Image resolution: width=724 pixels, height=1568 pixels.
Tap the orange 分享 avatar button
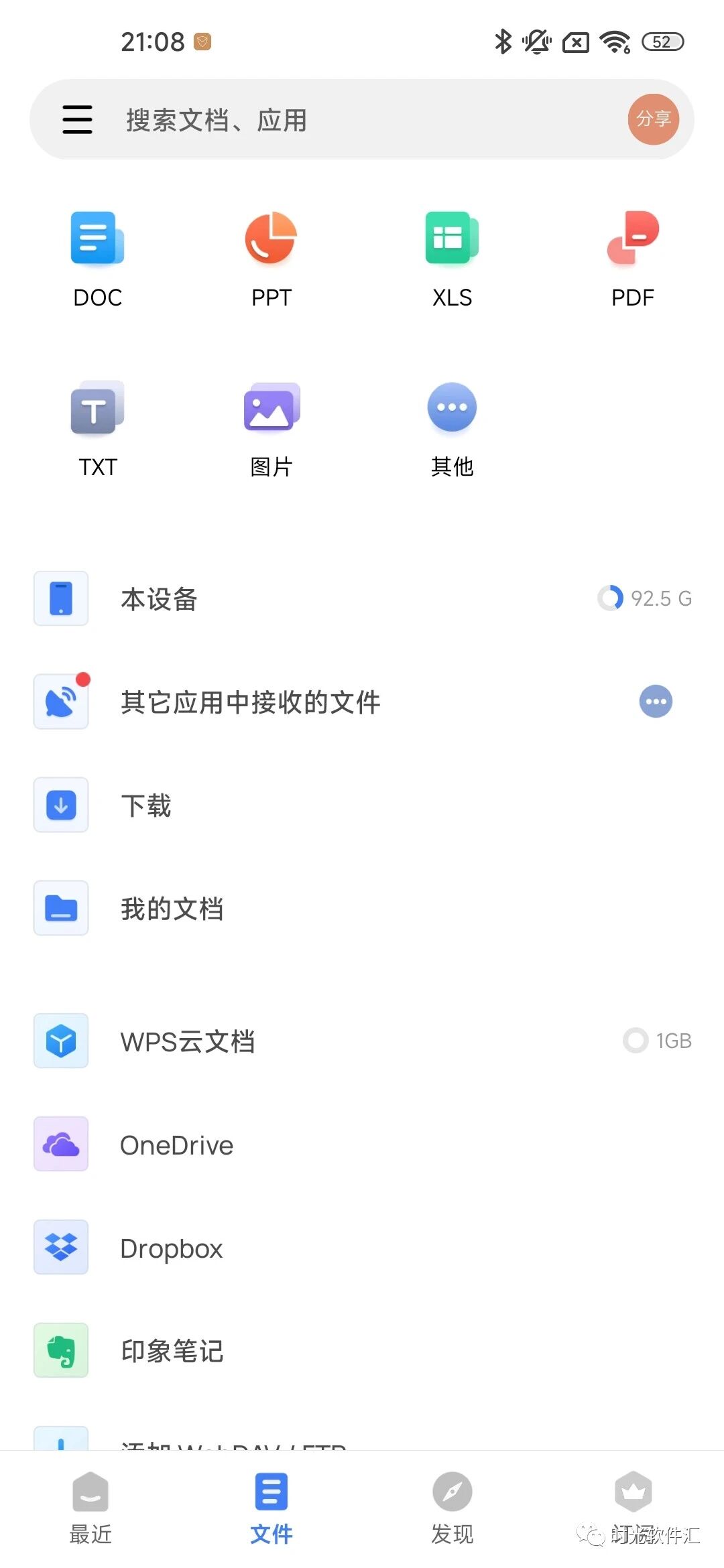(x=653, y=119)
